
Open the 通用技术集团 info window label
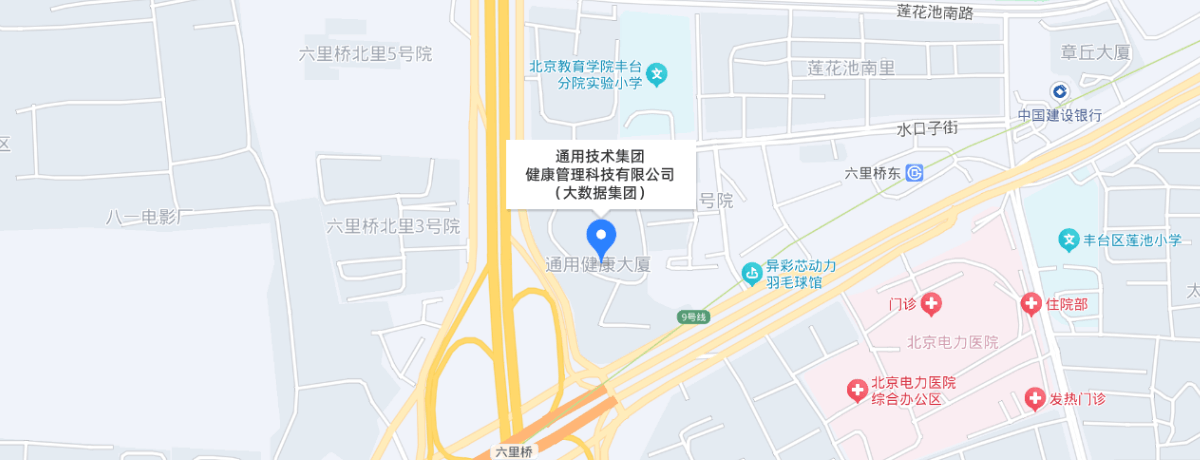point(600,174)
